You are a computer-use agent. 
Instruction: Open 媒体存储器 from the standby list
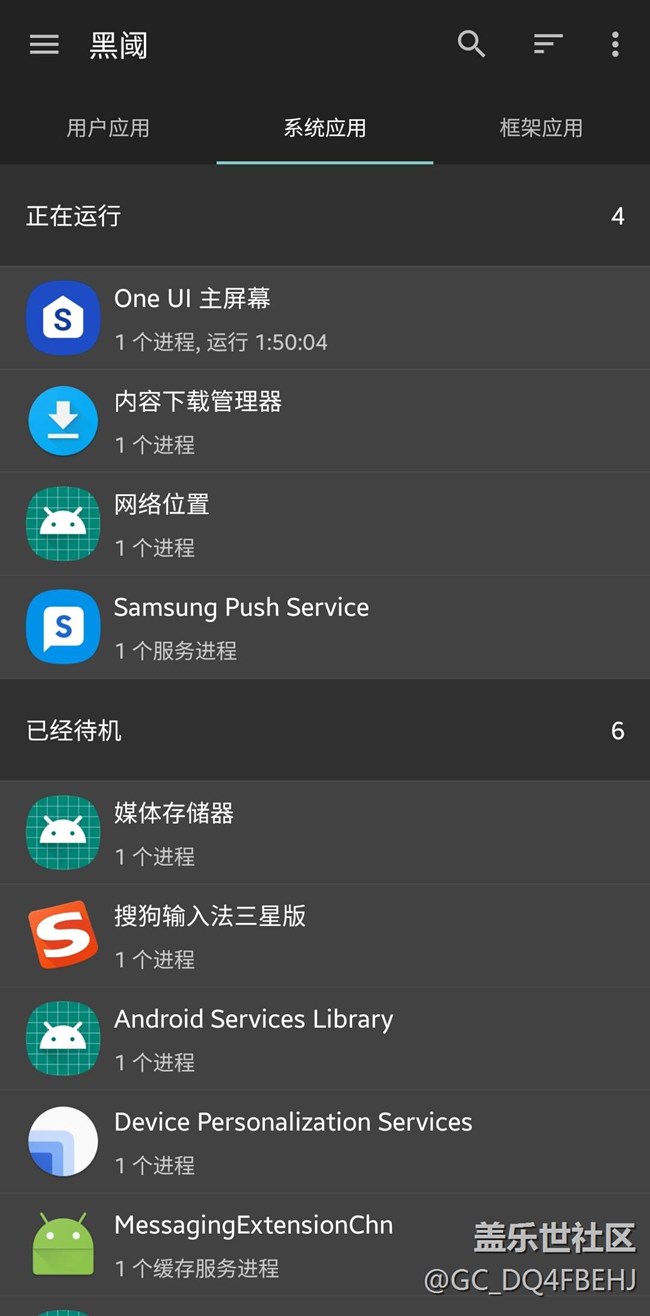pos(325,833)
